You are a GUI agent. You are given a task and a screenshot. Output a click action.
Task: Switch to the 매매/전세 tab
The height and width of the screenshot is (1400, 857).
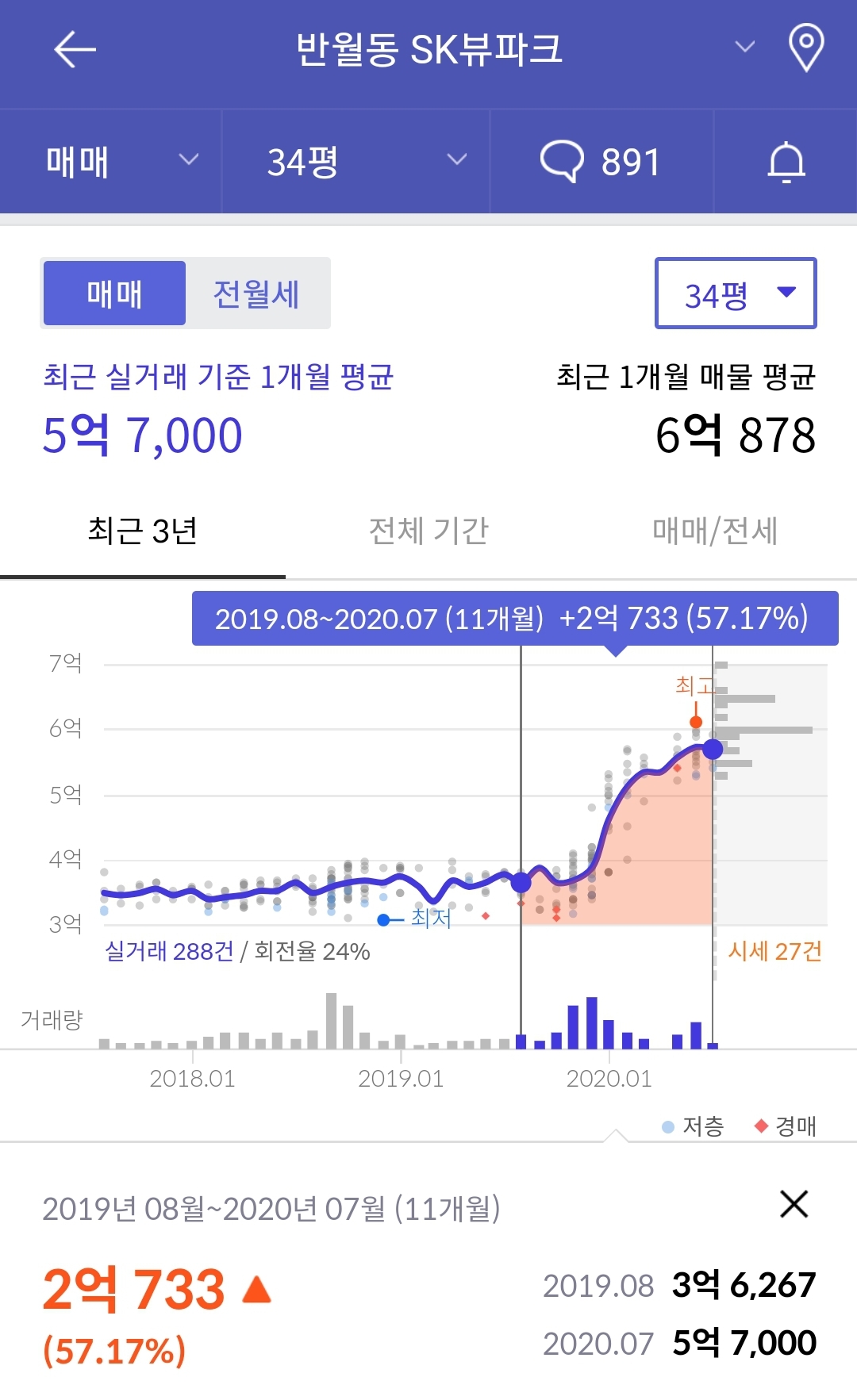(714, 531)
